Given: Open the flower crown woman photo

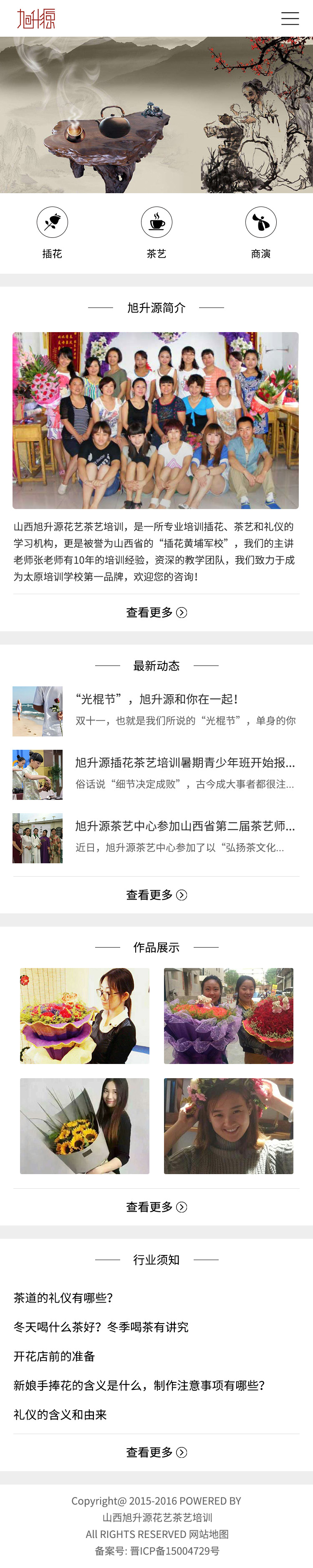Looking at the screenshot, I should click(228, 1126).
